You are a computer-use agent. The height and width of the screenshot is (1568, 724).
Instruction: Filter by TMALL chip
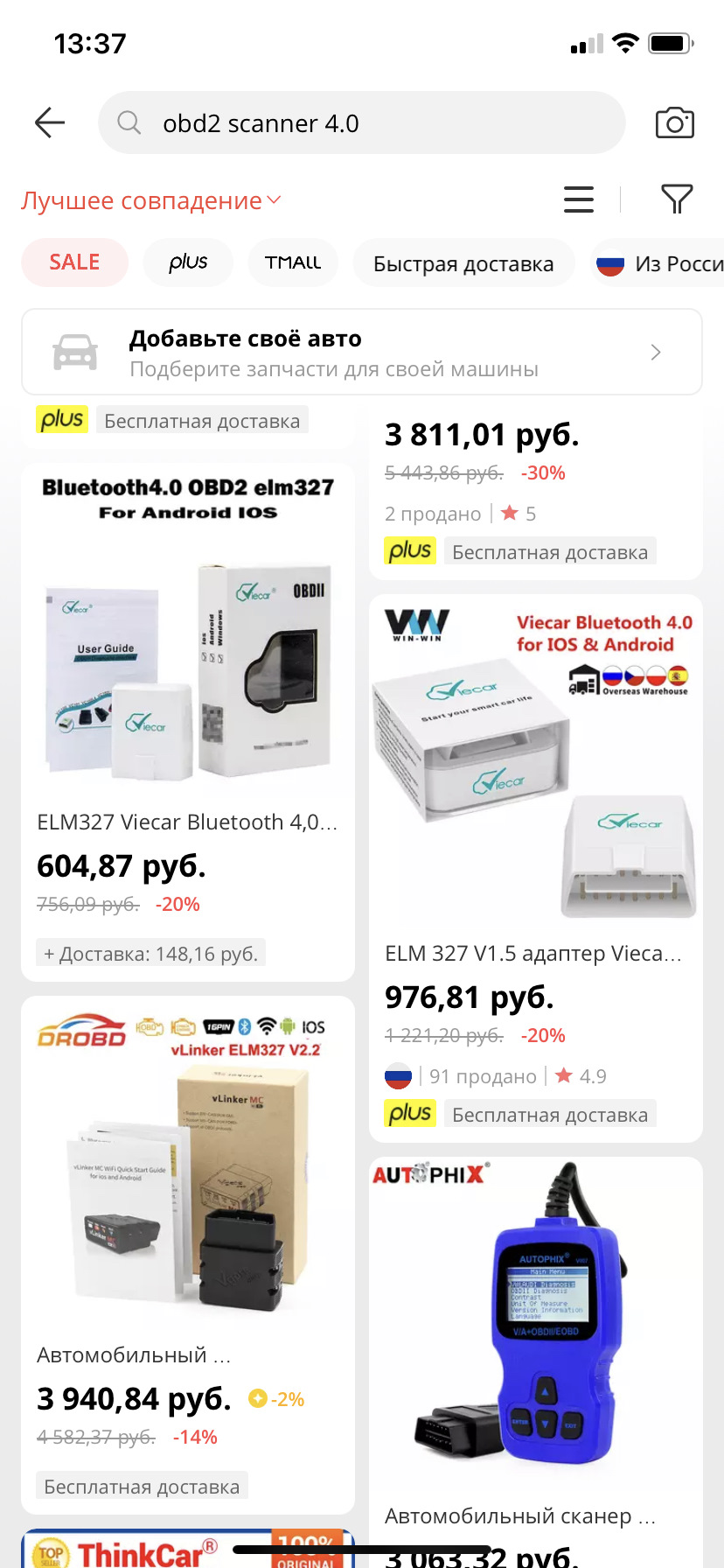[293, 262]
